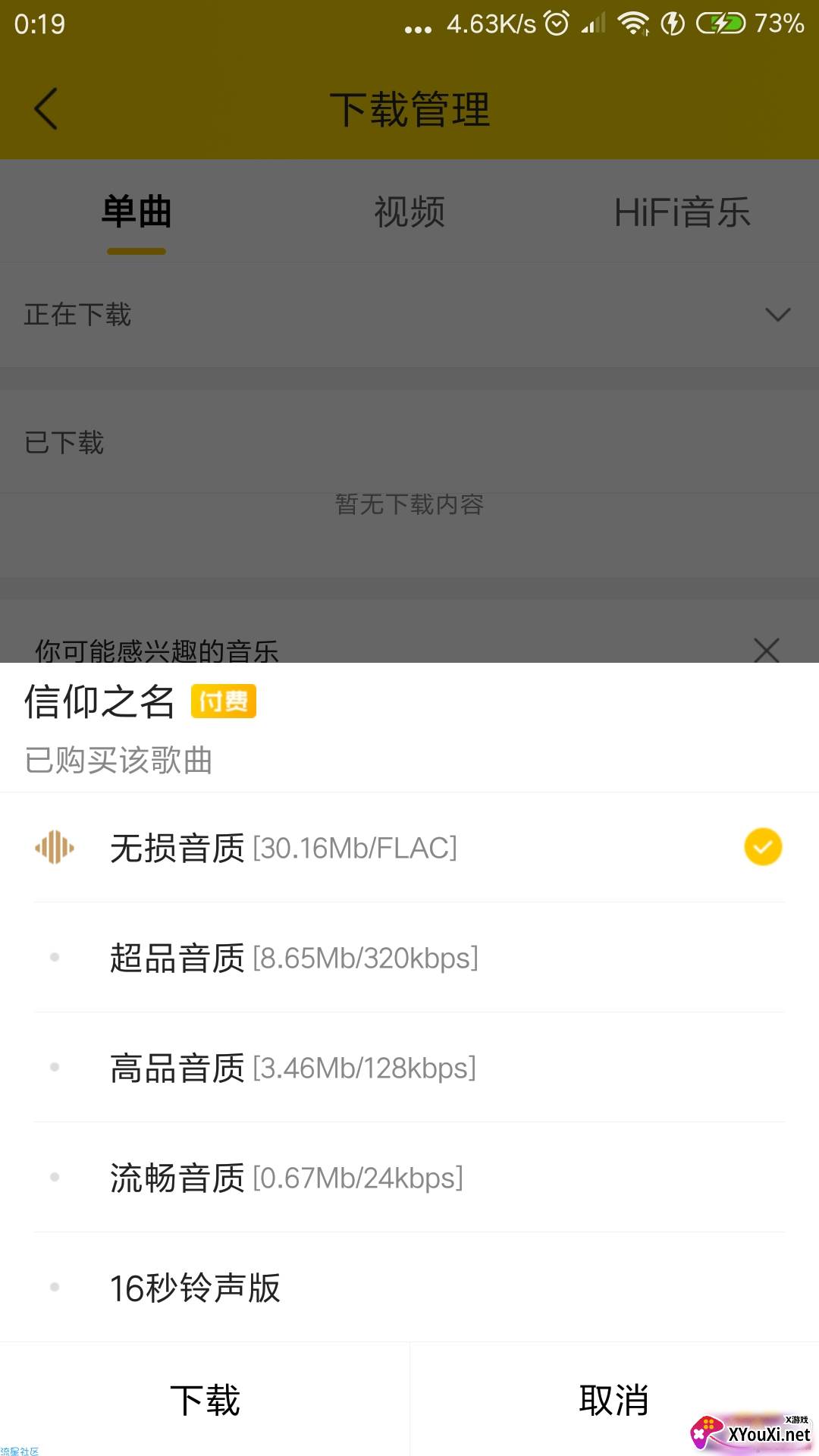Select 无损音质 FLAC quality option
Screen dimensions: 819x1456
409,848
